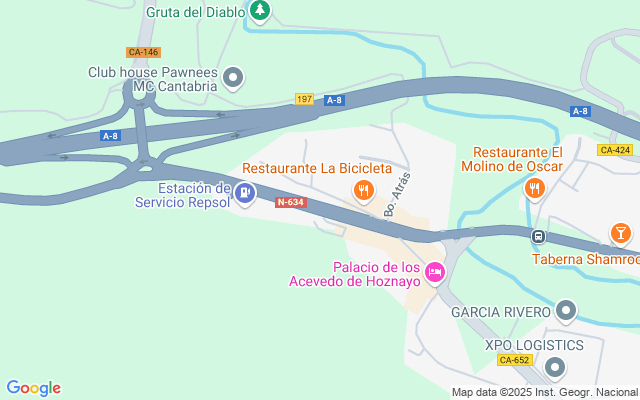Open Restaurante La Bicicleta pin
The height and width of the screenshot is (400, 640).
tap(365, 189)
